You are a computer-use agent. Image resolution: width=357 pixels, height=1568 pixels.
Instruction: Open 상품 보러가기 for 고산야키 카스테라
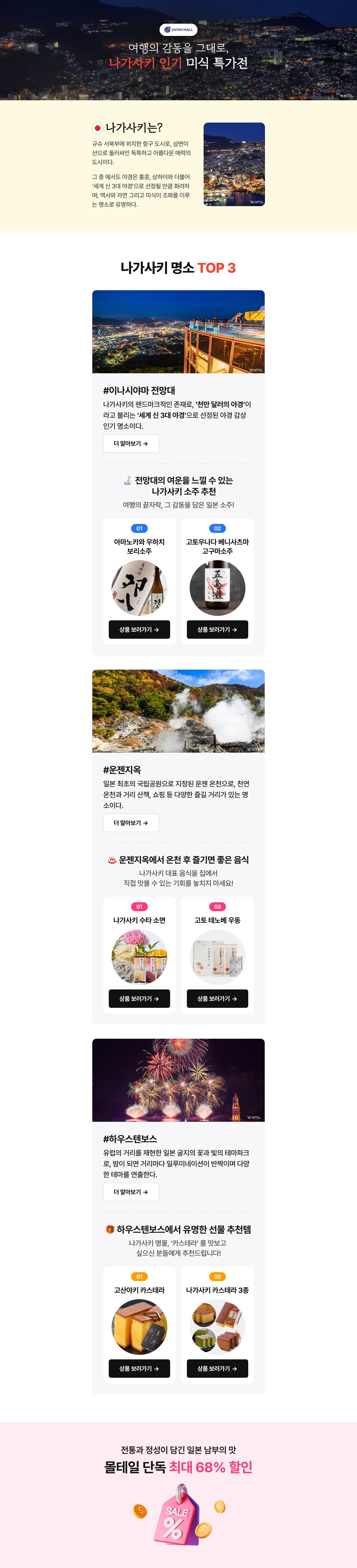click(139, 1368)
